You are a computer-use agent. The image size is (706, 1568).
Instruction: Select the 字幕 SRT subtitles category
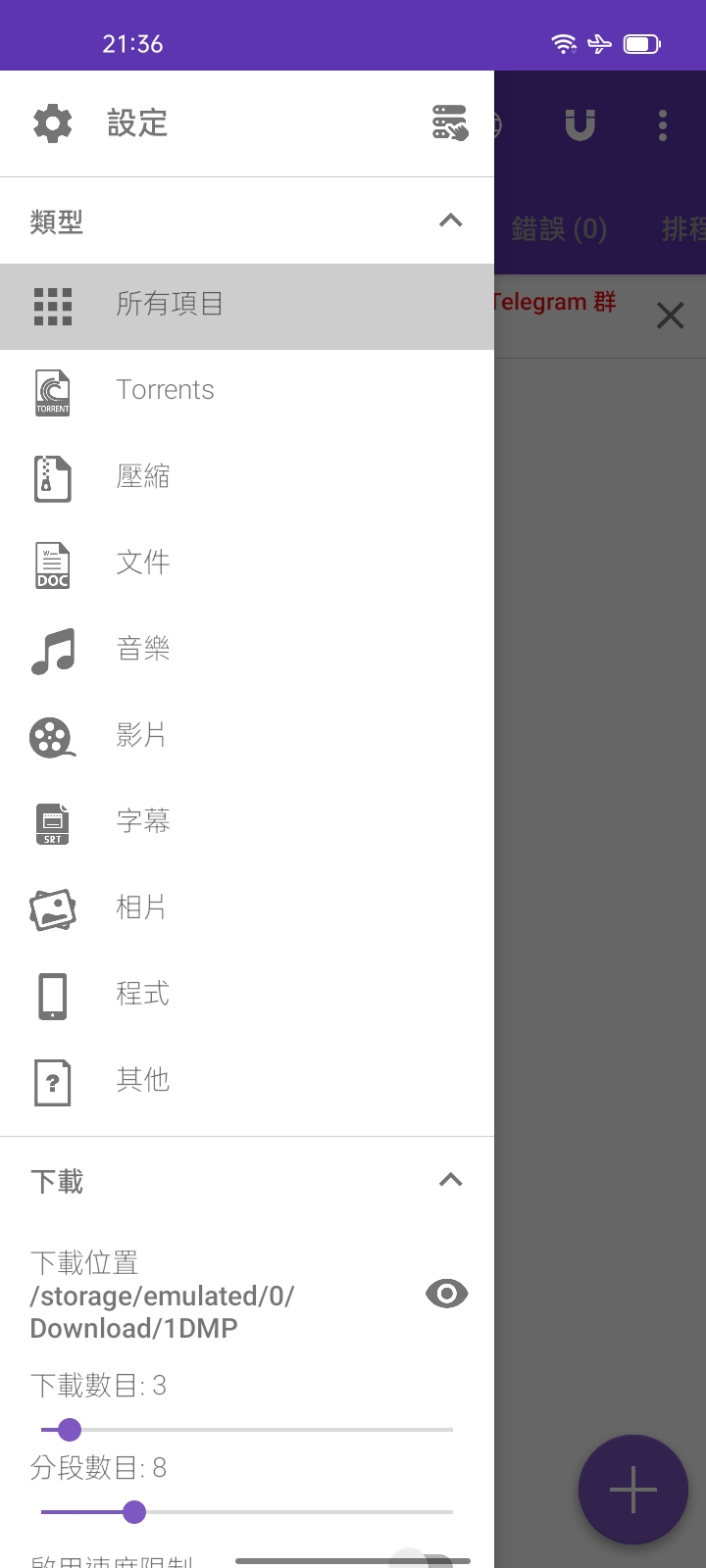pyautogui.click(x=52, y=823)
